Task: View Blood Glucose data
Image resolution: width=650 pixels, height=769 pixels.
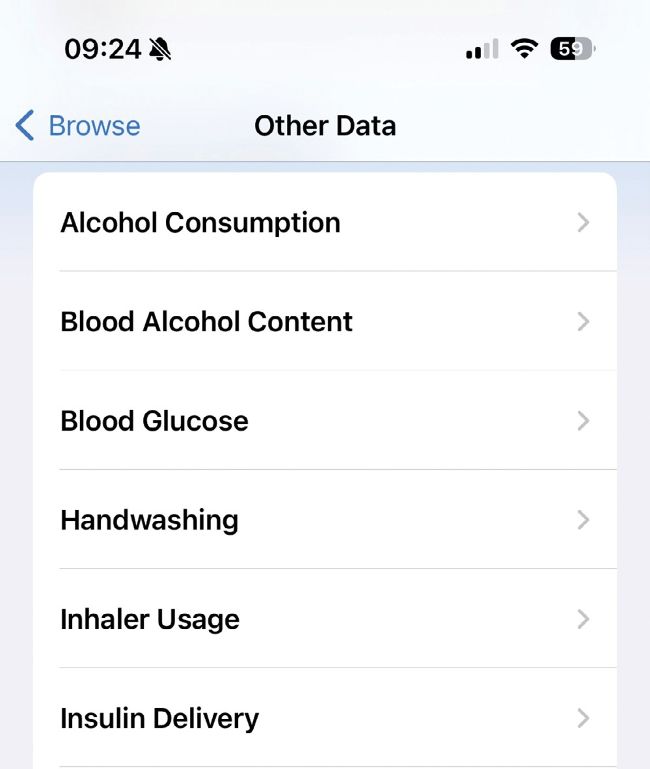Action: point(324,420)
